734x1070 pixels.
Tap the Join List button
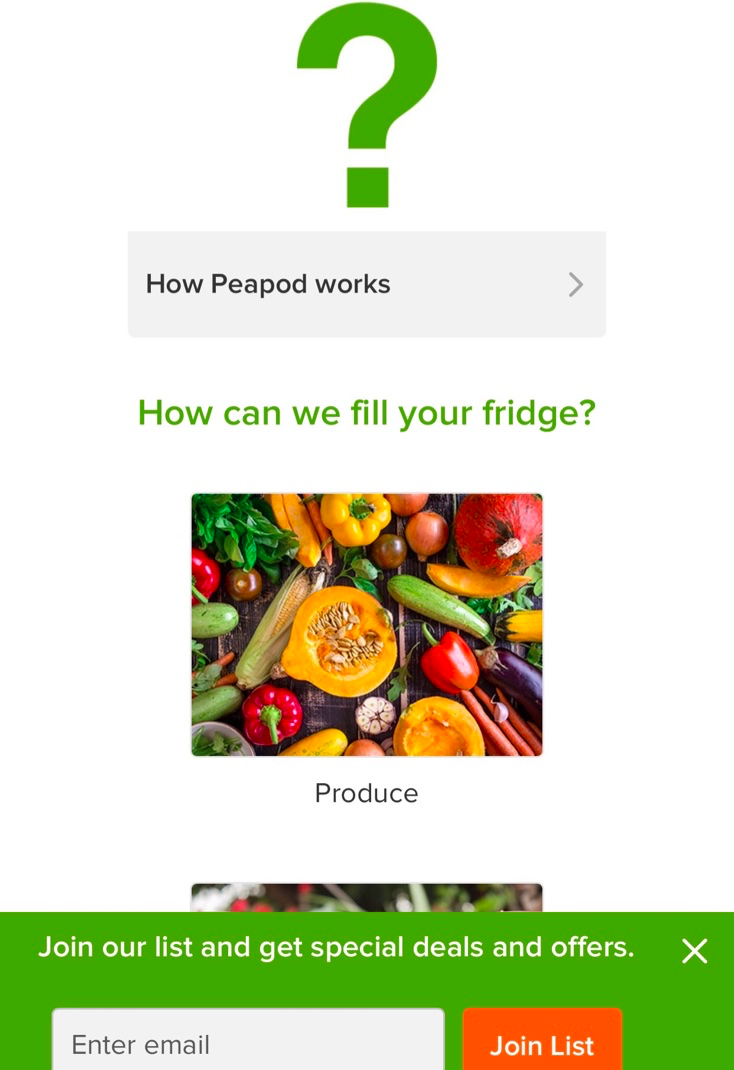542,1044
